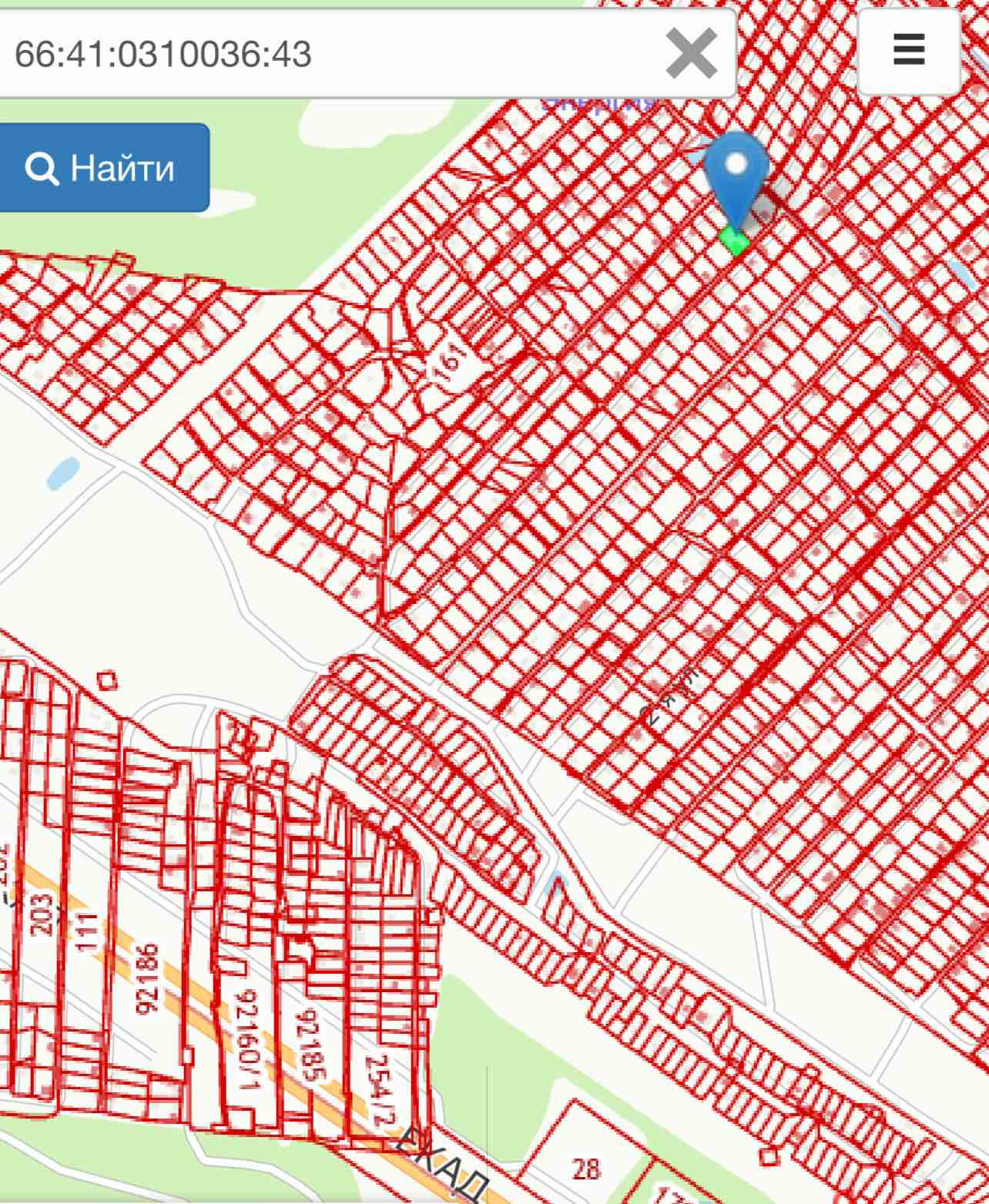Tap the blue location pin marker
Viewport: 989px width, 1204px height.
point(737,181)
